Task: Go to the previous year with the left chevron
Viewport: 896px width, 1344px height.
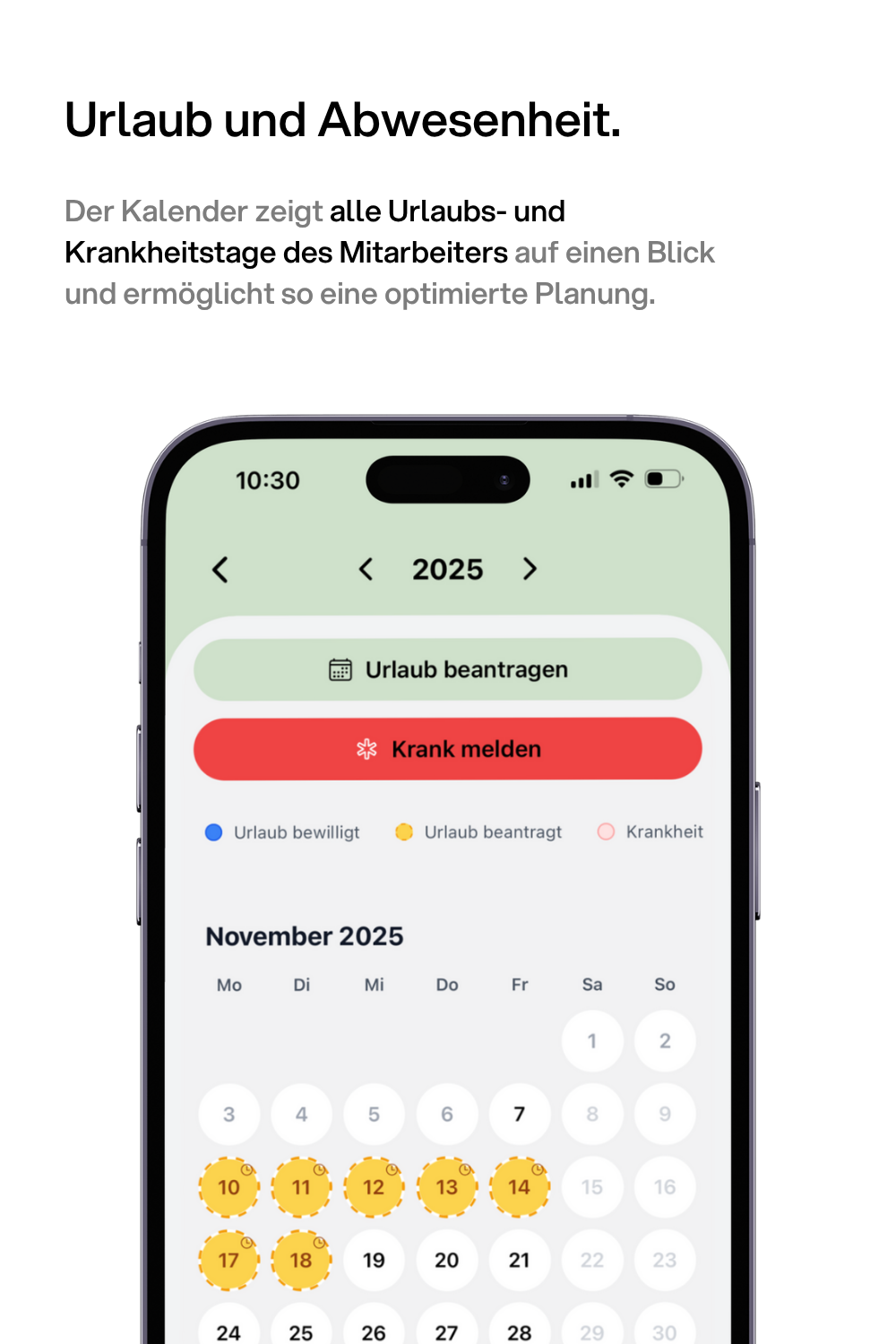Action: click(x=366, y=569)
